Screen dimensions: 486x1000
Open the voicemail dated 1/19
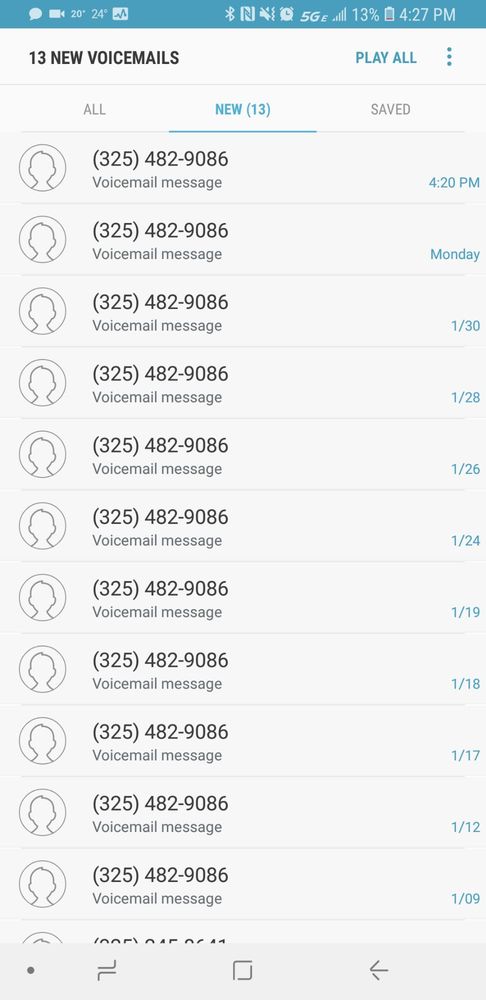click(x=243, y=598)
